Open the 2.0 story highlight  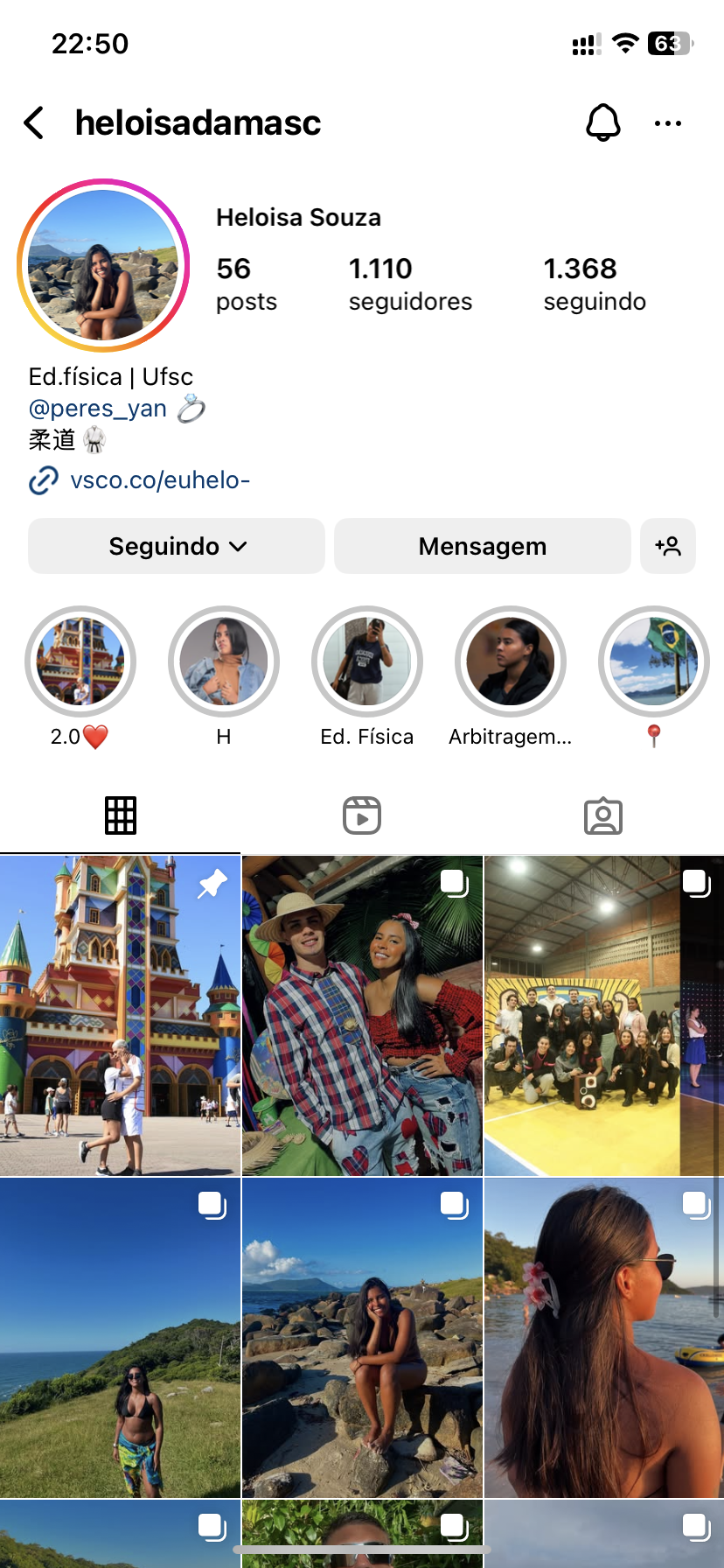(x=80, y=661)
